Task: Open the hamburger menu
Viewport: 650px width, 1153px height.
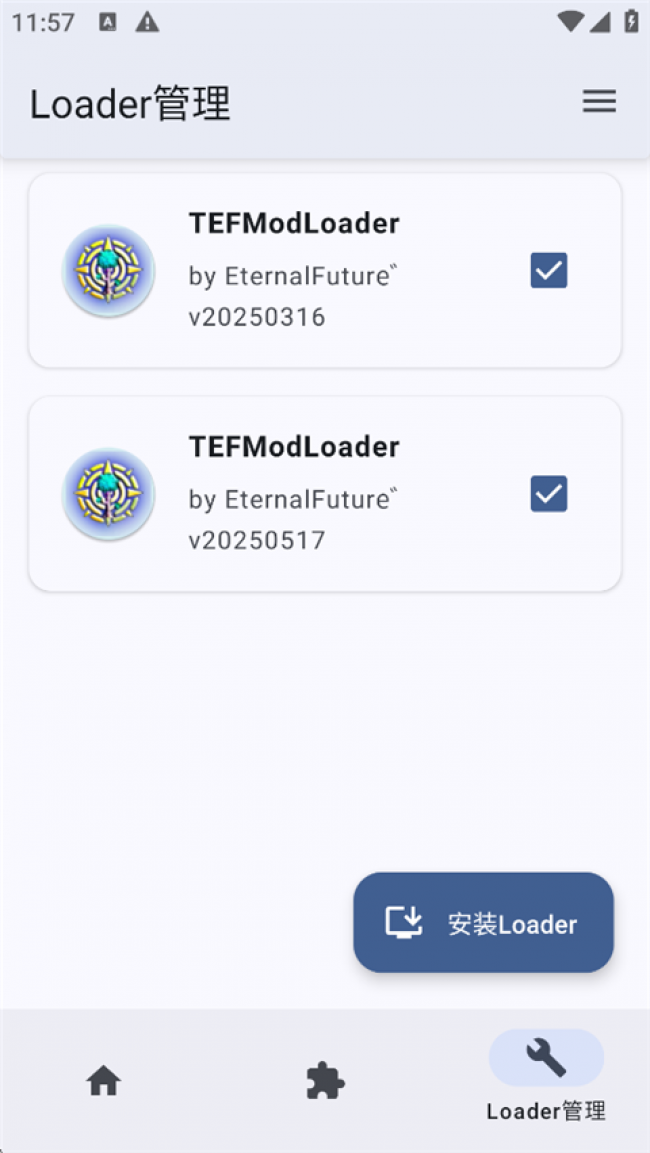Action: tap(599, 102)
